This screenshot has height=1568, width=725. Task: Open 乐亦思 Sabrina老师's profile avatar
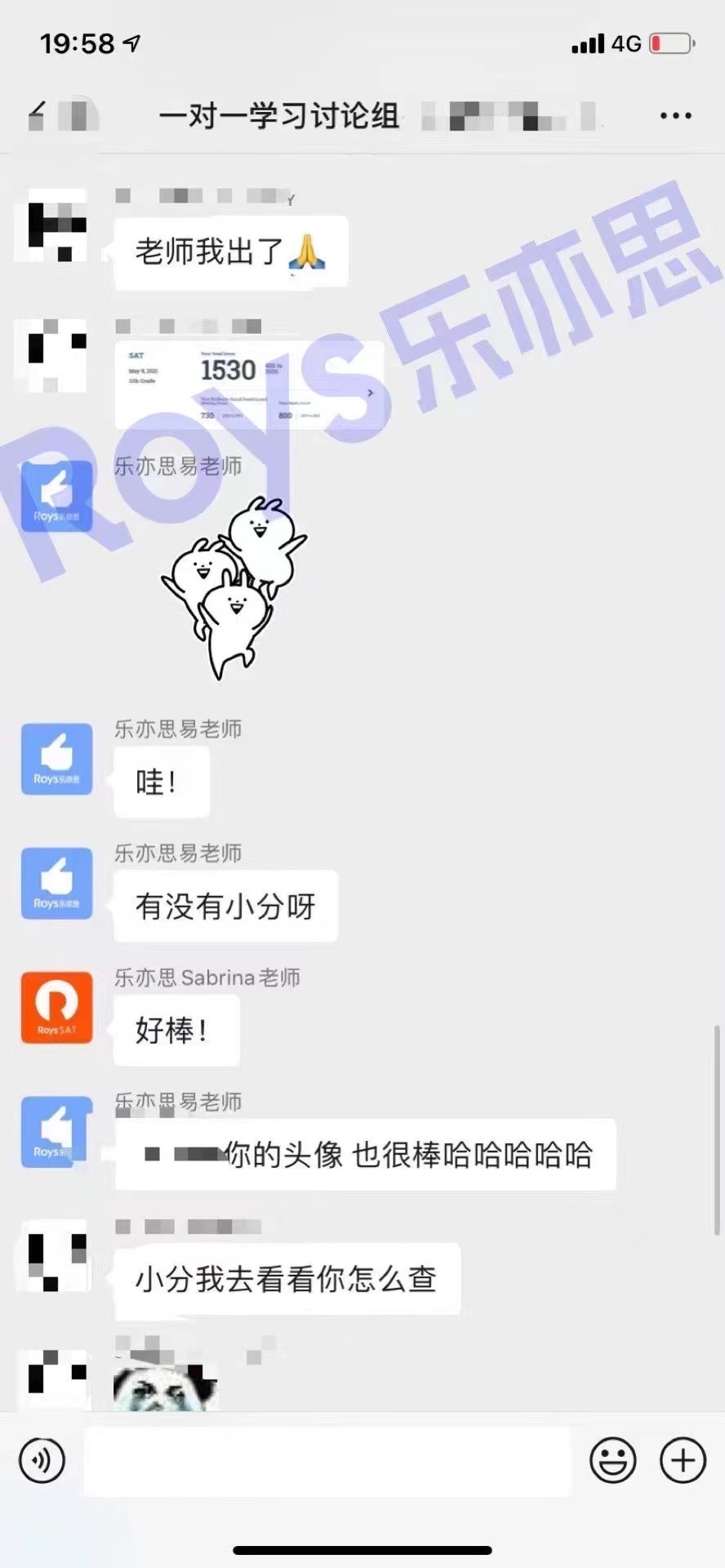pos(56,1008)
